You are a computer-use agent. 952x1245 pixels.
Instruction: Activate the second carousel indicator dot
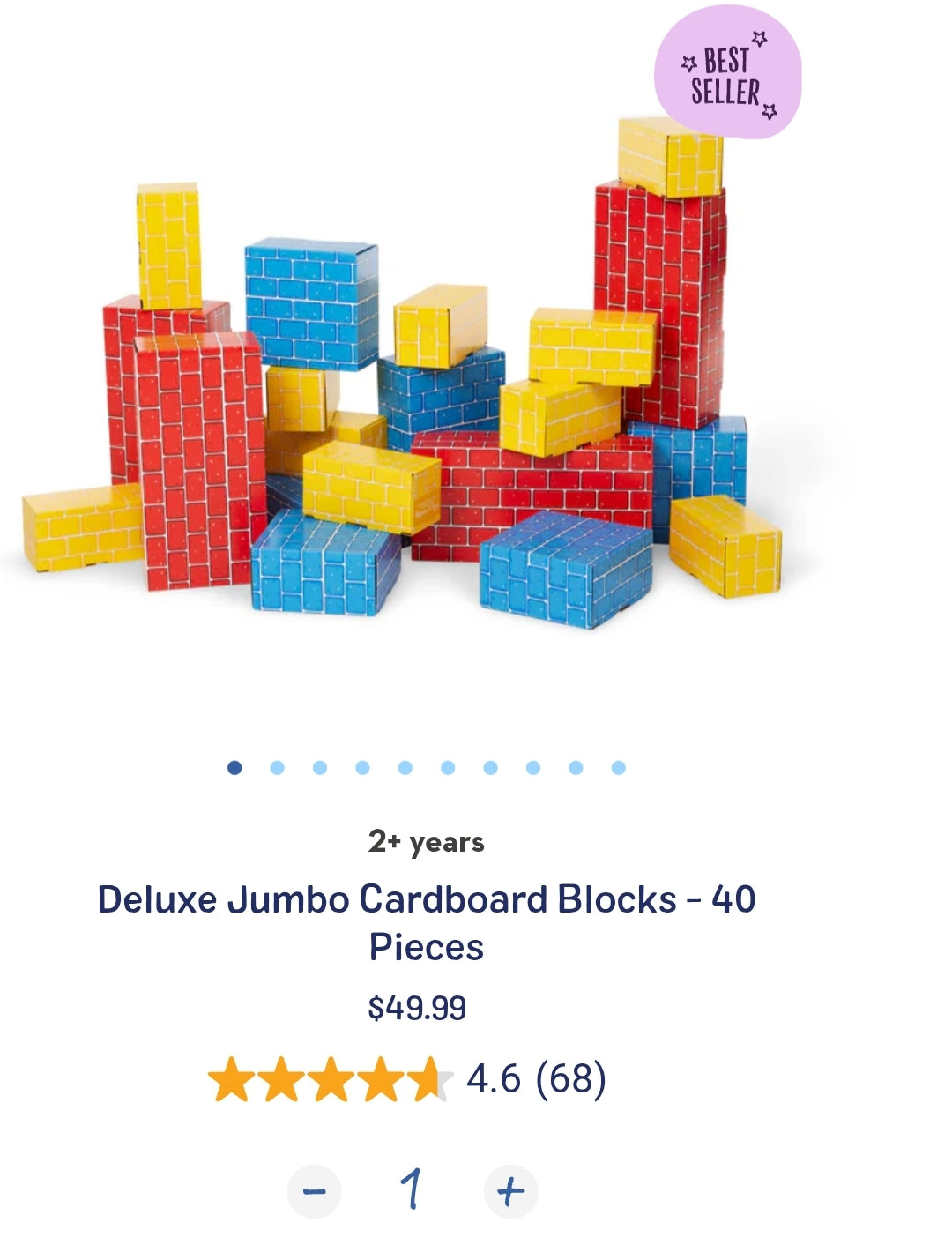pyautogui.click(x=275, y=768)
